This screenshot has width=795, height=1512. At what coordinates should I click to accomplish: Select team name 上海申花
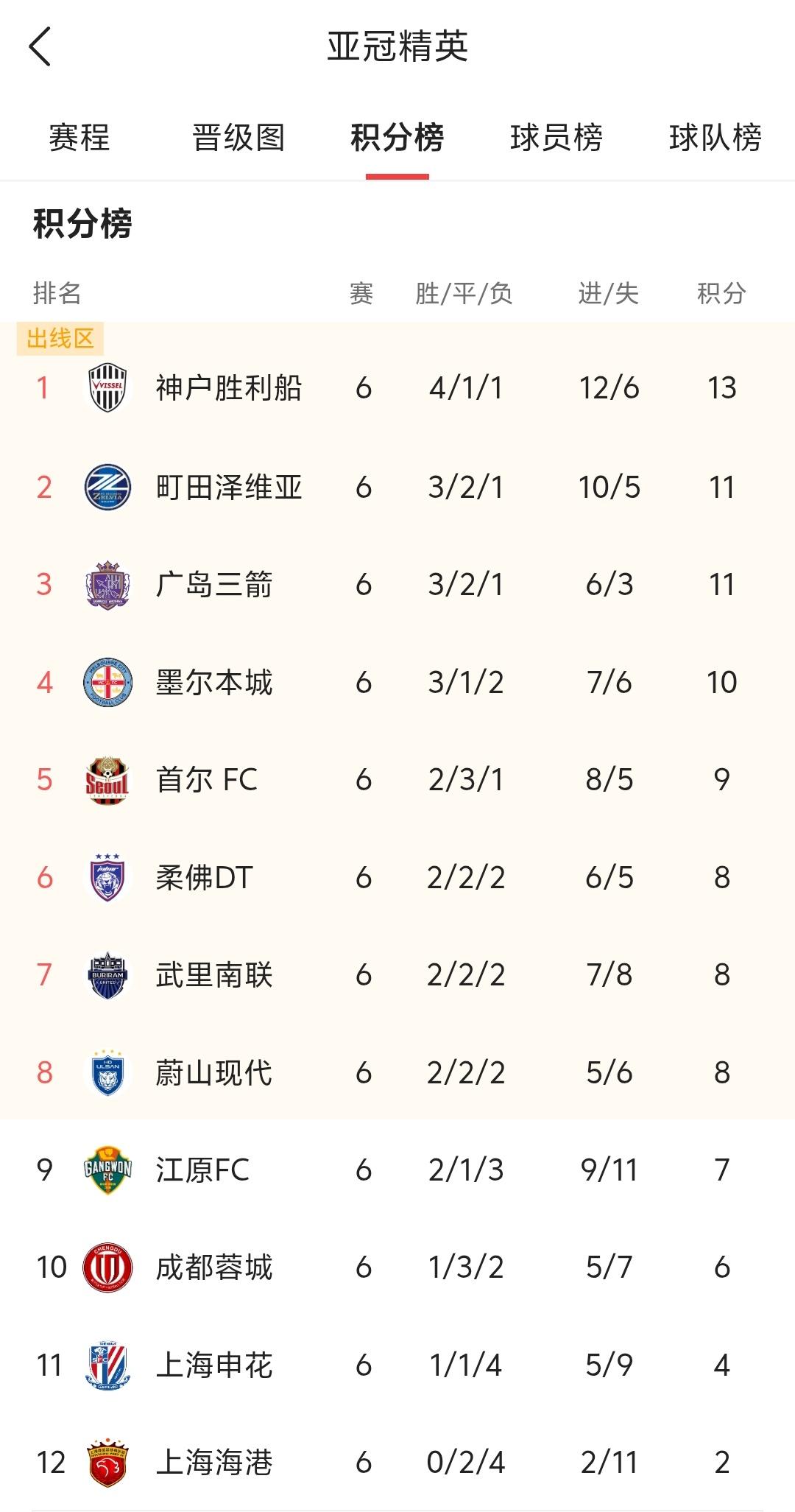tap(213, 1367)
